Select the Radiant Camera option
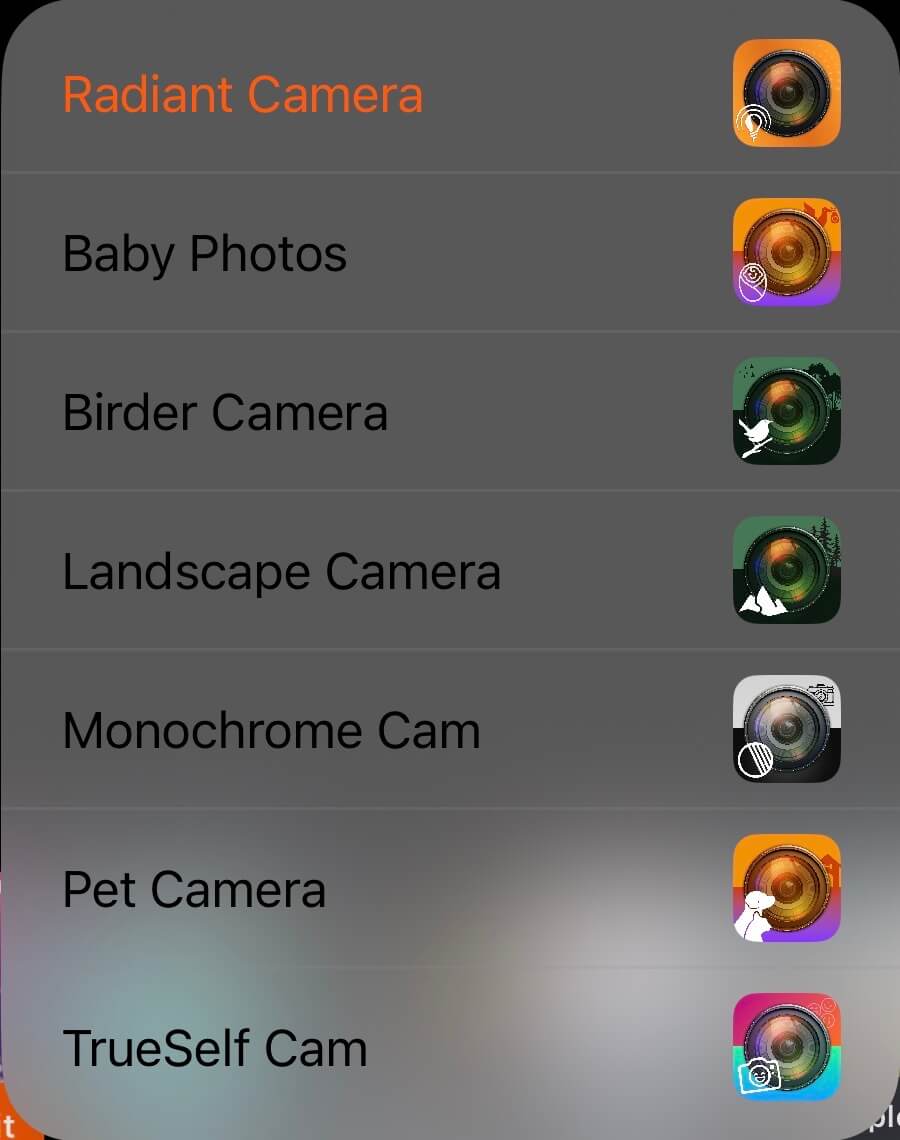 [x=243, y=95]
